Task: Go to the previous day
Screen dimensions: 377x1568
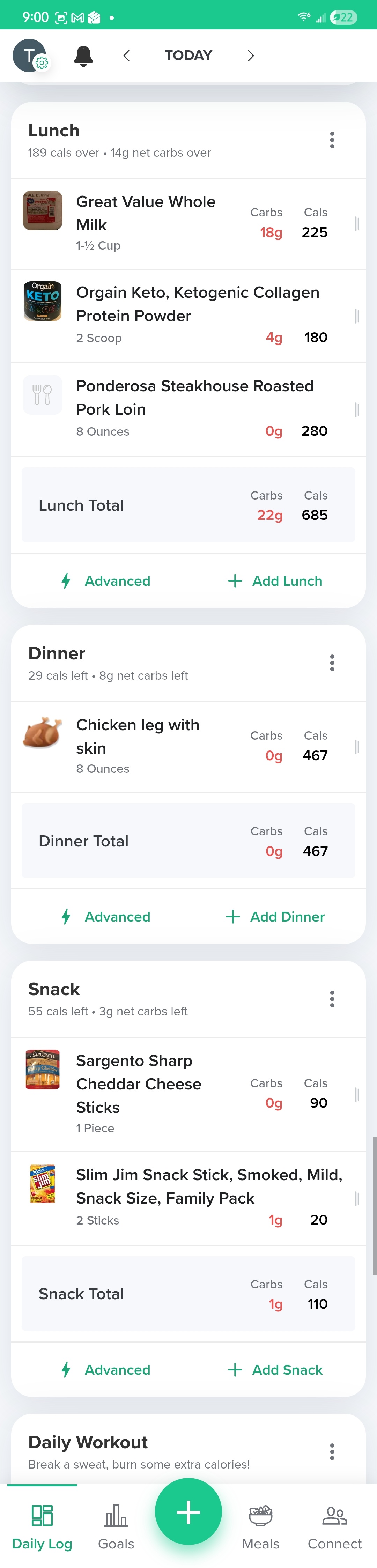Action: click(x=126, y=56)
